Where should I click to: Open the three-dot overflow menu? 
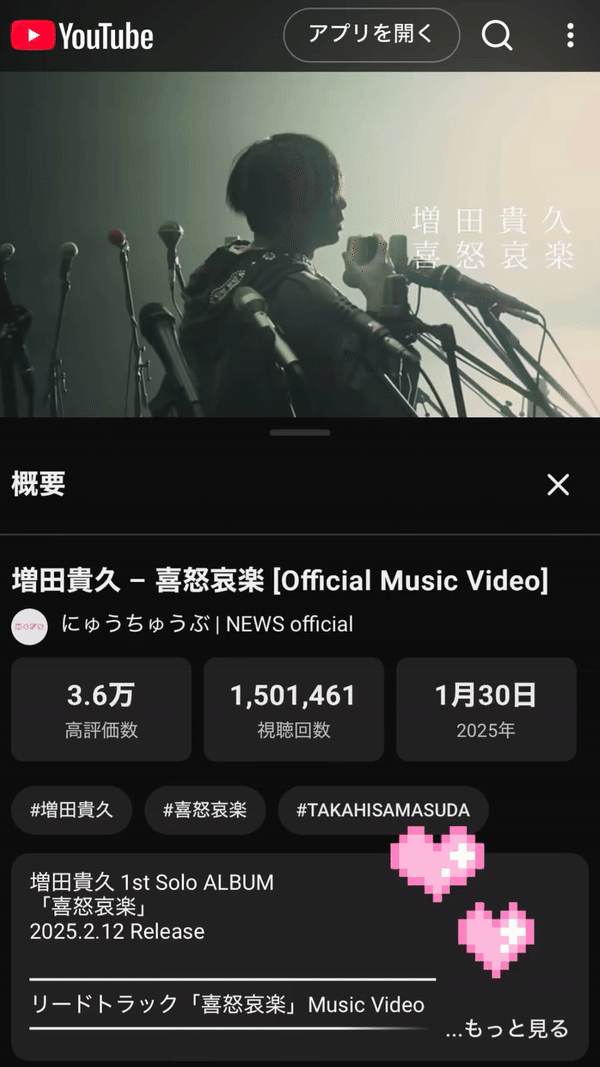pyautogui.click(x=570, y=36)
